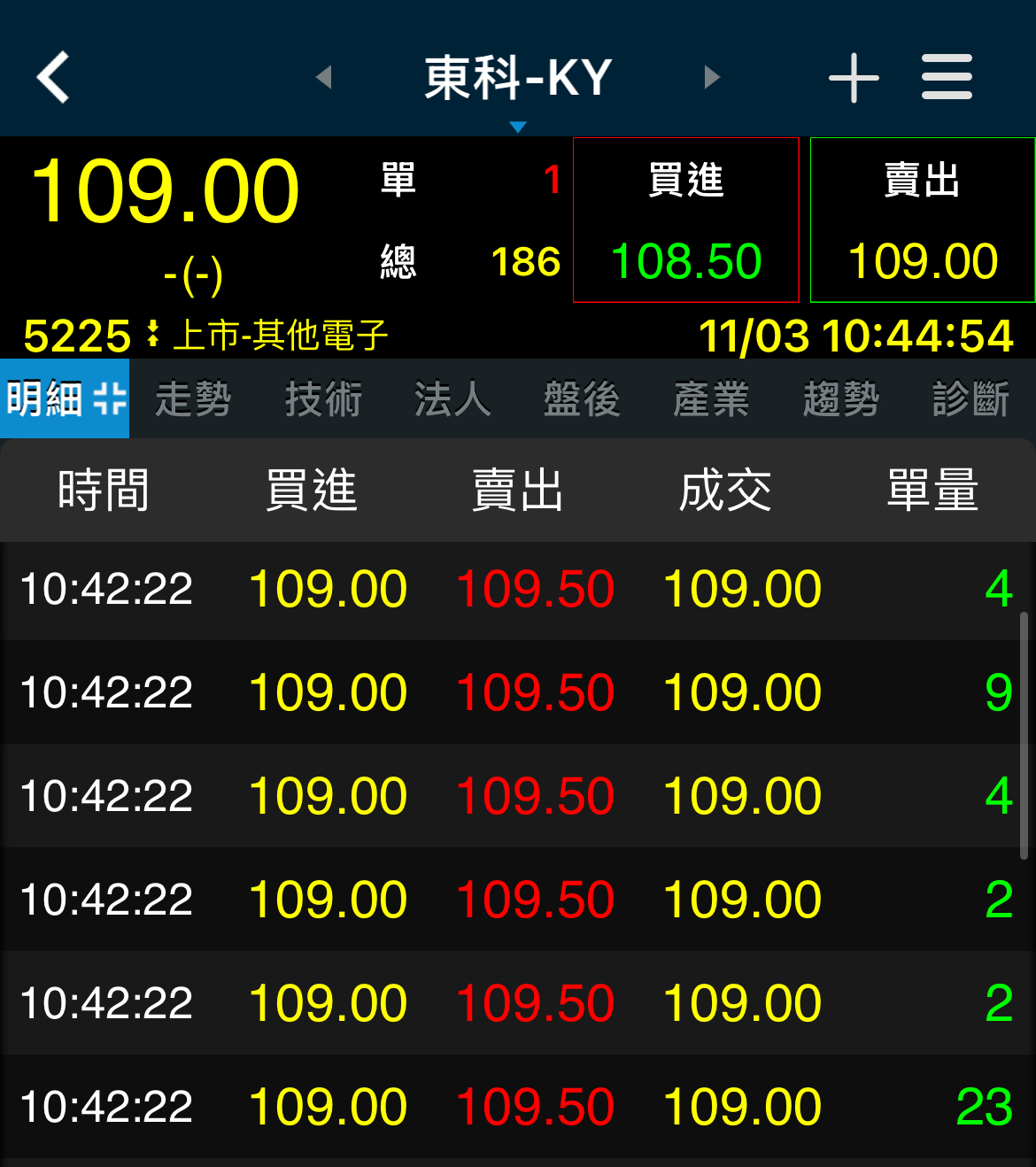Switch to the previous stock with left triangle
This screenshot has height=1167, width=1036.
324,78
